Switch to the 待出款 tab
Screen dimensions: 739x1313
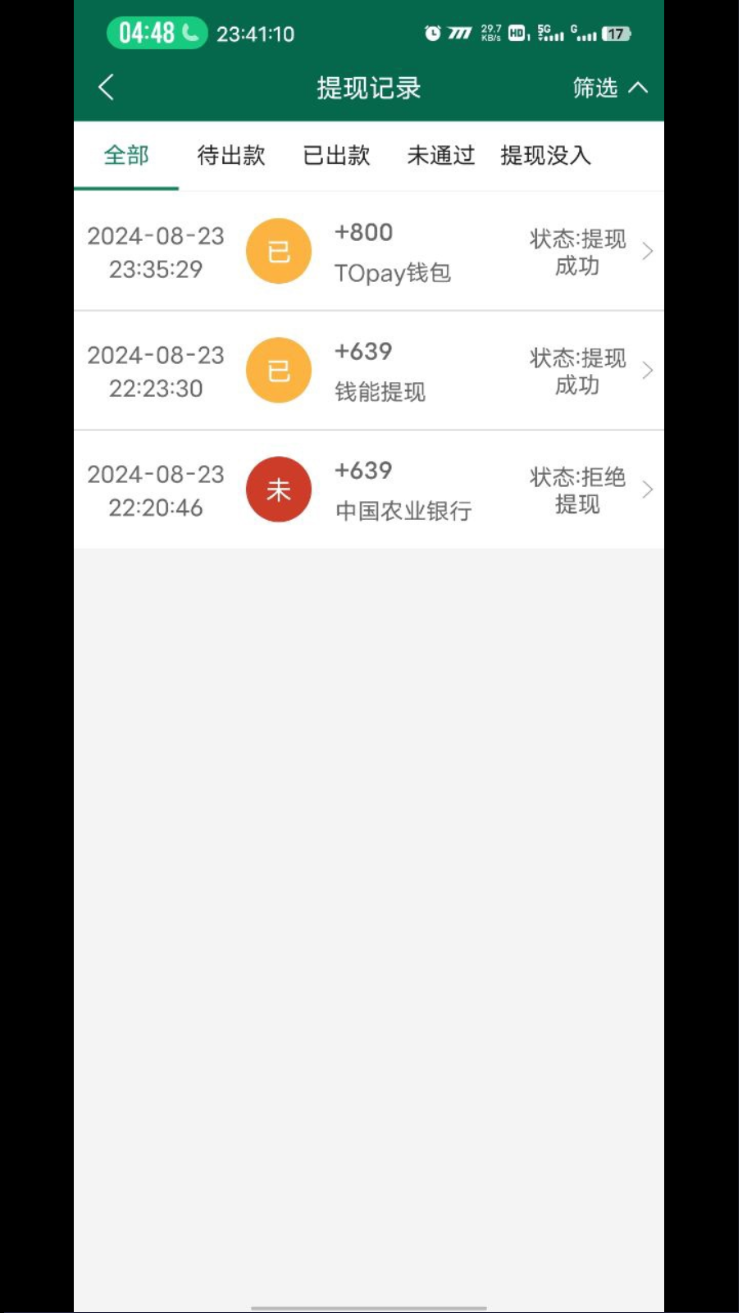231,156
